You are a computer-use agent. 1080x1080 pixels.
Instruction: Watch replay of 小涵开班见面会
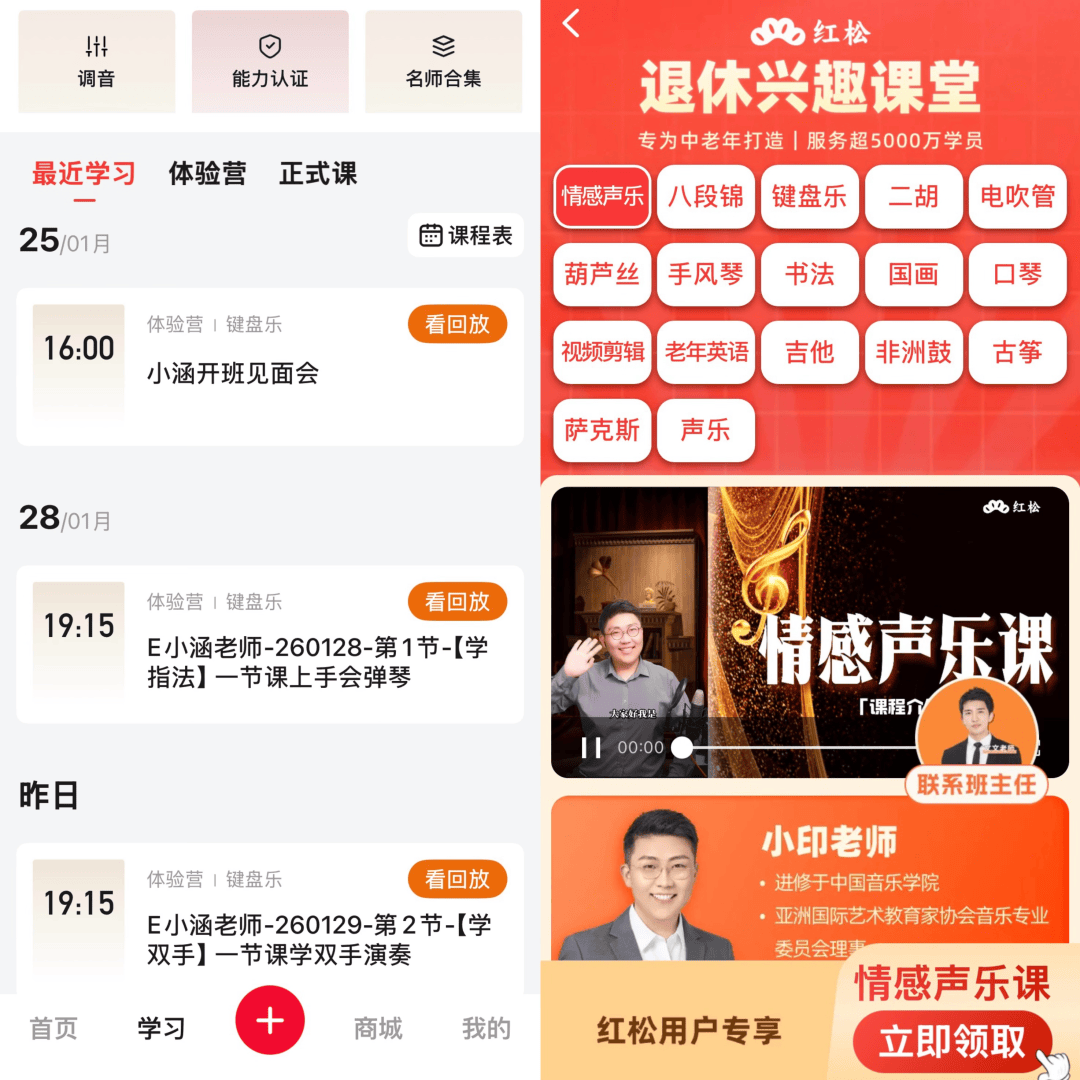pos(457,324)
